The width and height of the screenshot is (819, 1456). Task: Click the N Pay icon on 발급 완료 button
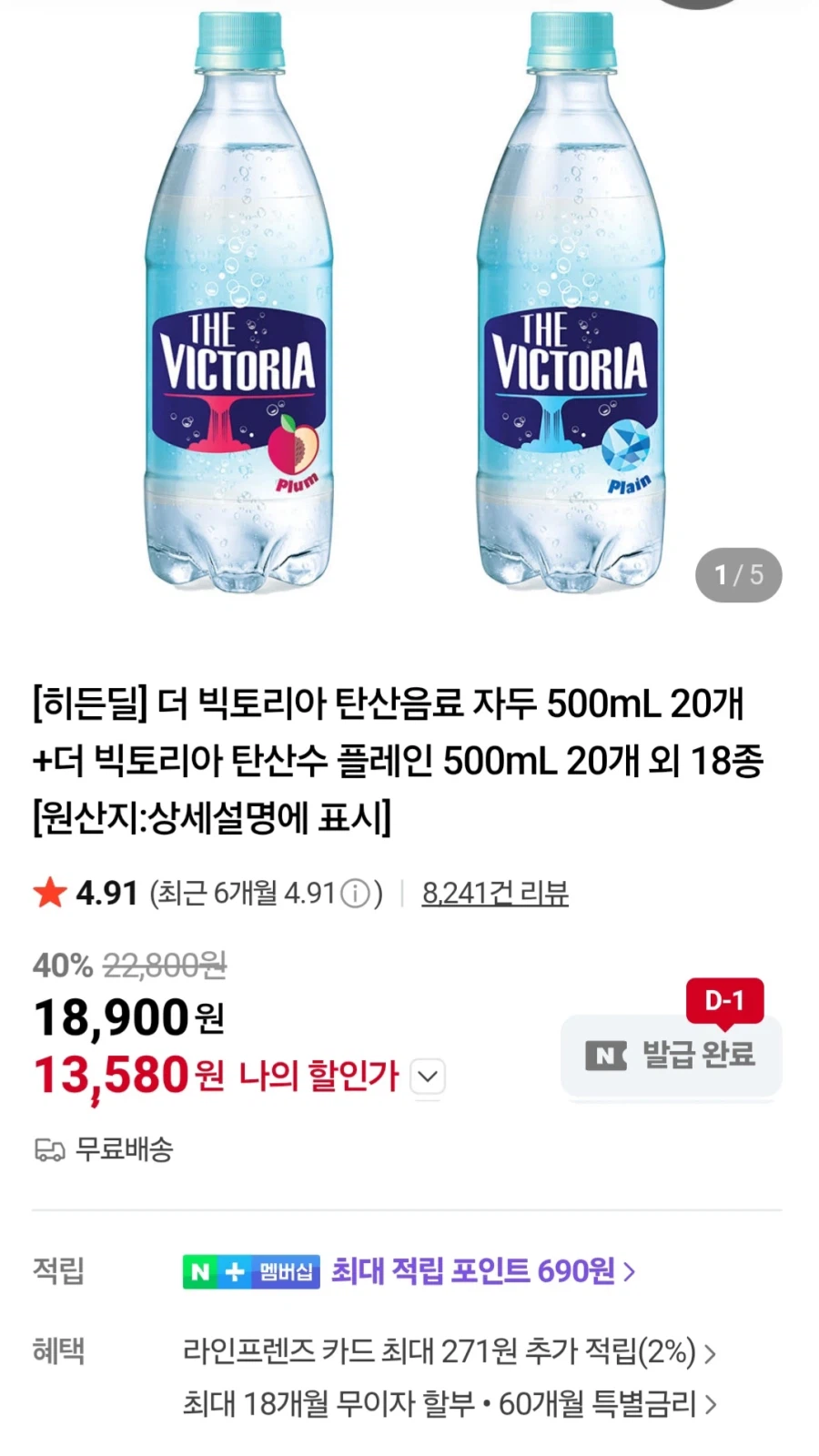pyautogui.click(x=604, y=1056)
